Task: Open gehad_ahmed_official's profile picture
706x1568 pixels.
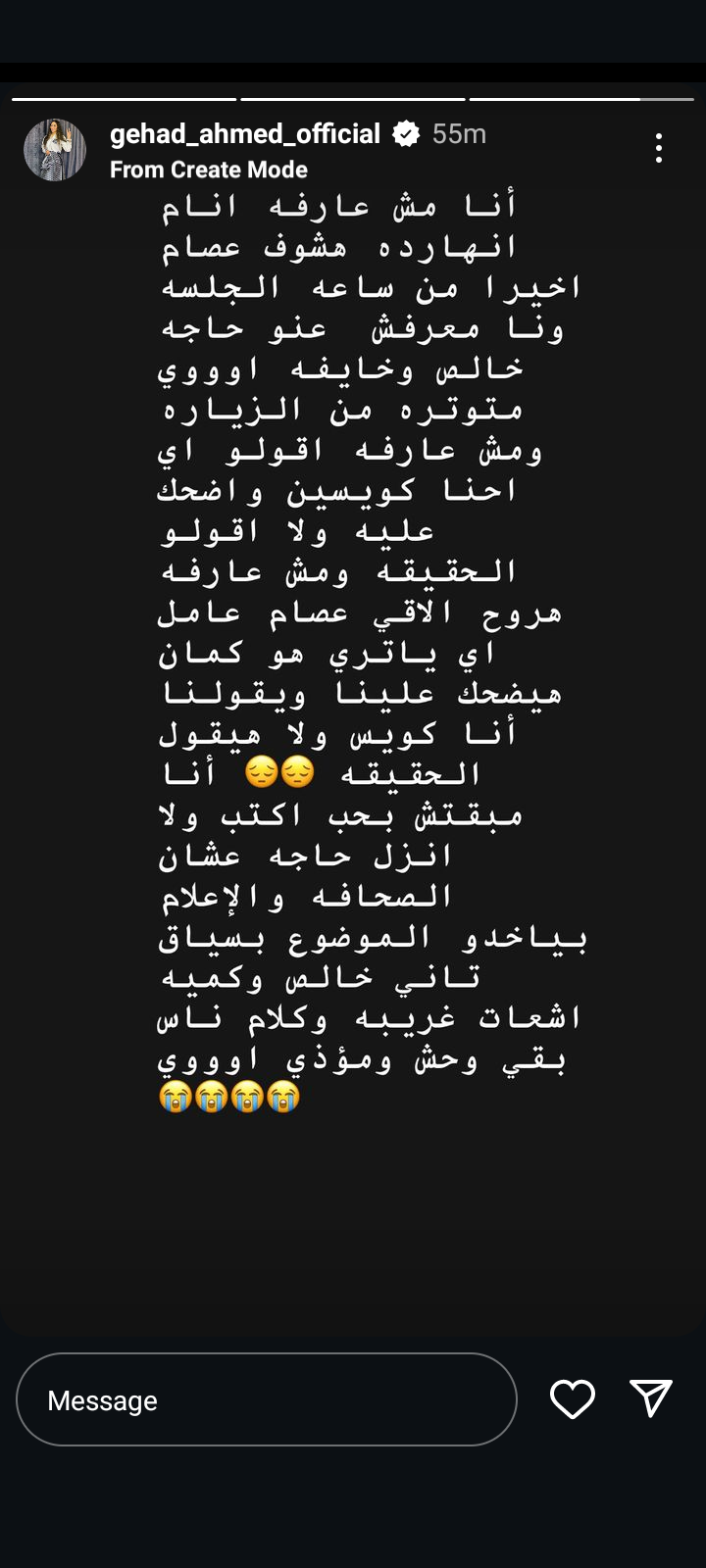Action: (x=55, y=150)
